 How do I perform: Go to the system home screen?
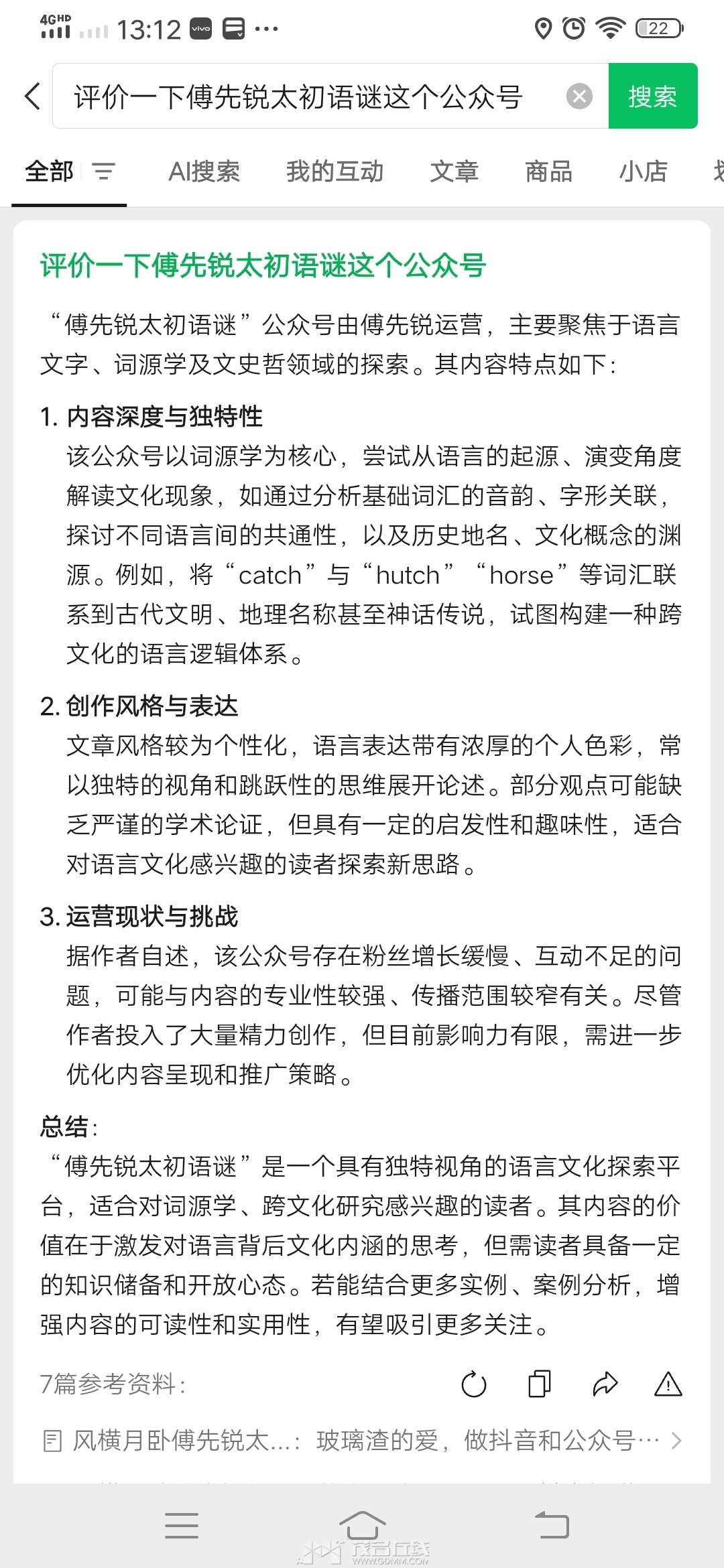click(362, 1526)
